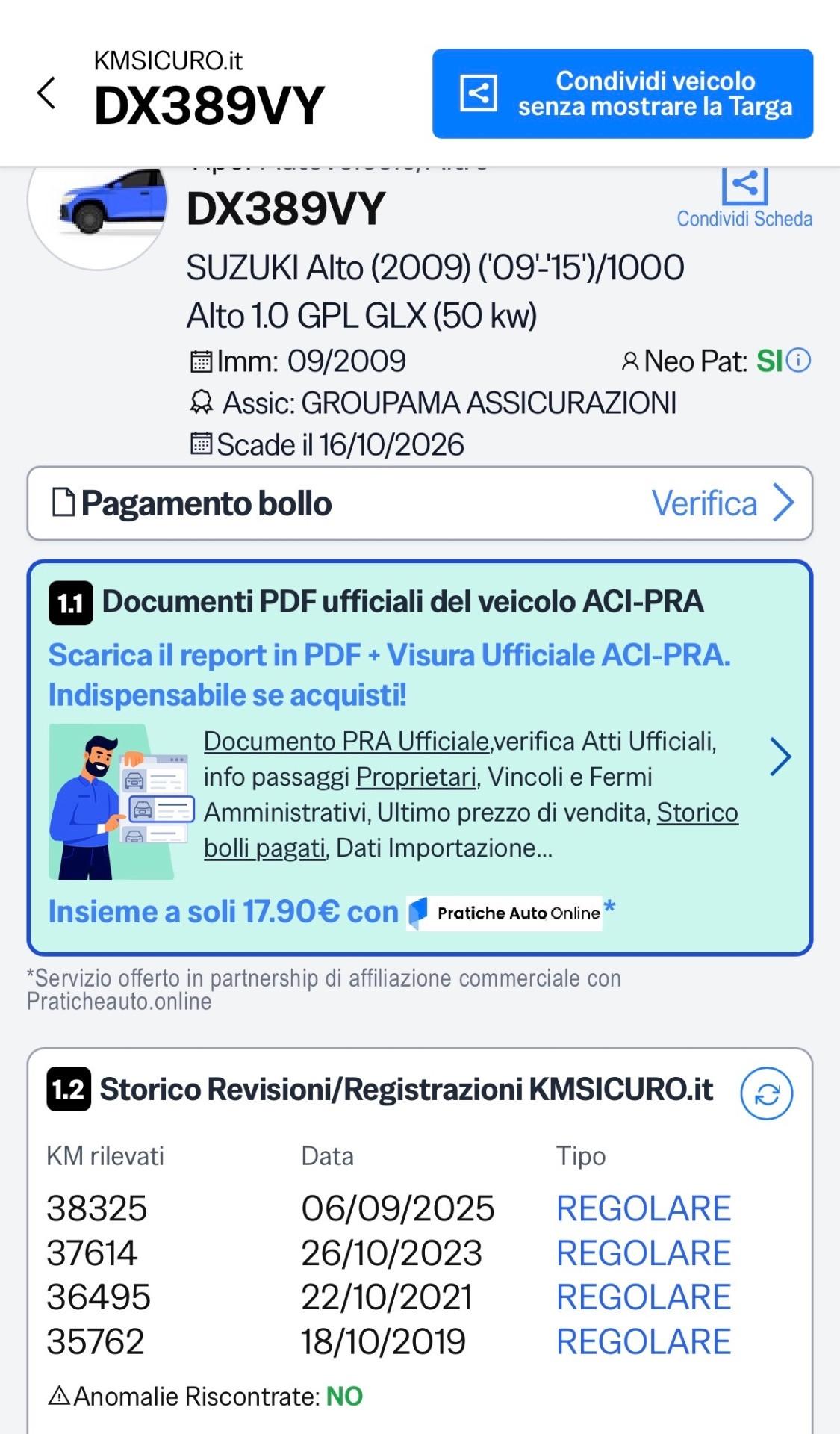Open the info tooltip next to Neo Pat SI
Screen dimensions: 840x1434
coord(798,361)
